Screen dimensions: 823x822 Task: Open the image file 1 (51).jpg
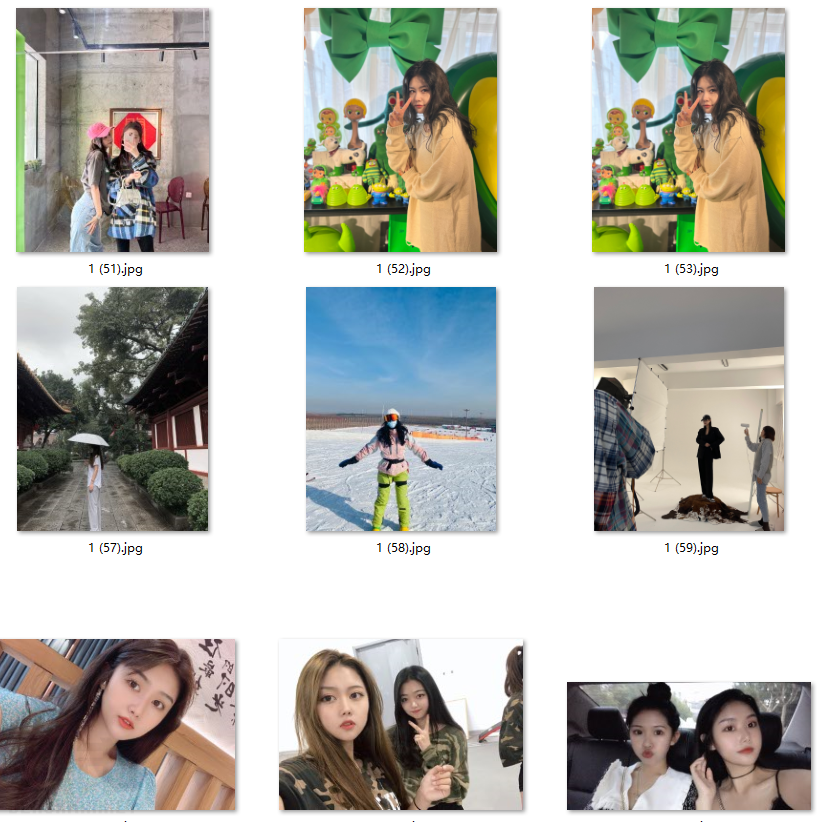coord(113,130)
